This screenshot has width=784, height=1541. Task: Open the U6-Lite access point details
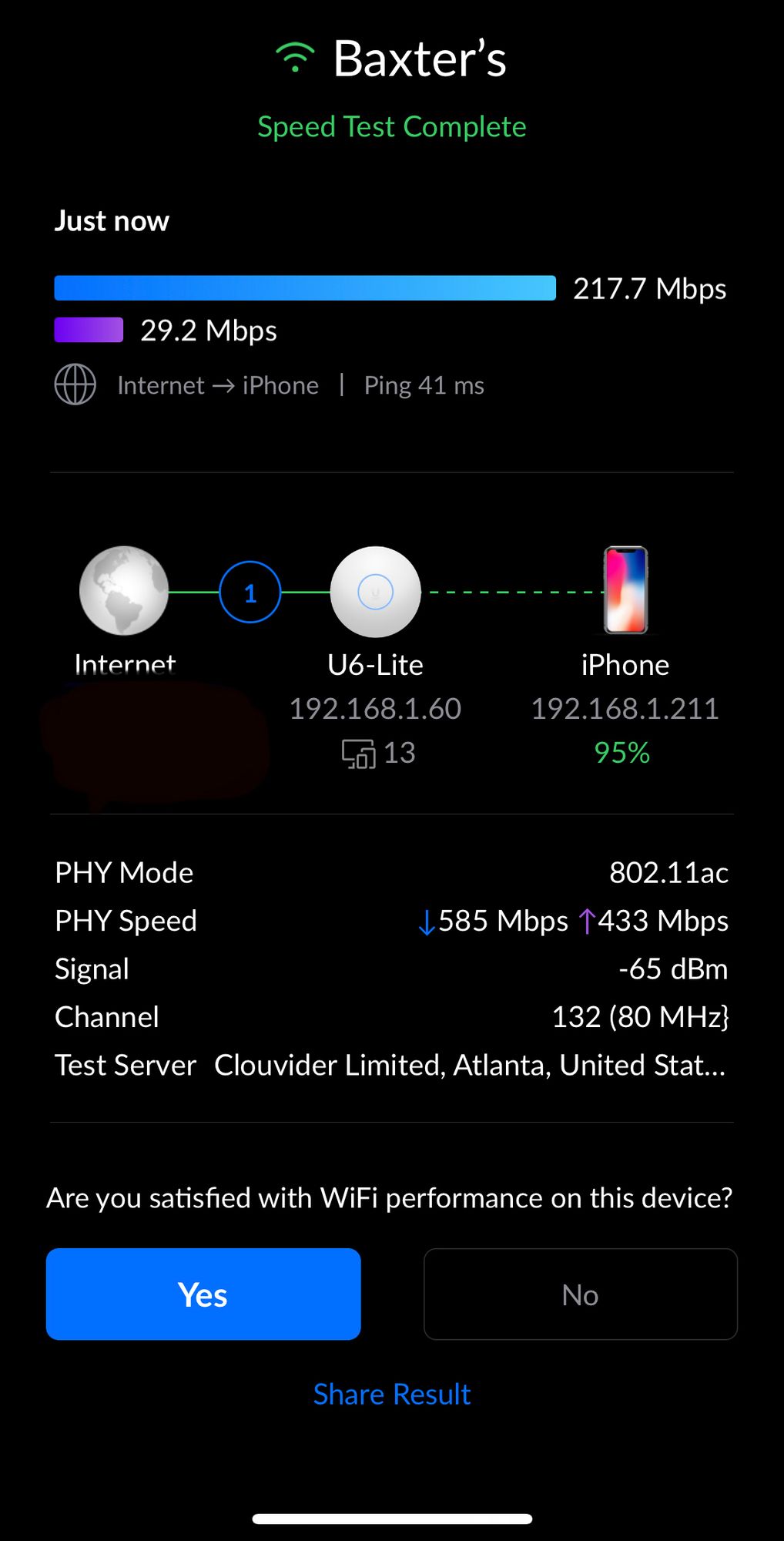[x=375, y=592]
